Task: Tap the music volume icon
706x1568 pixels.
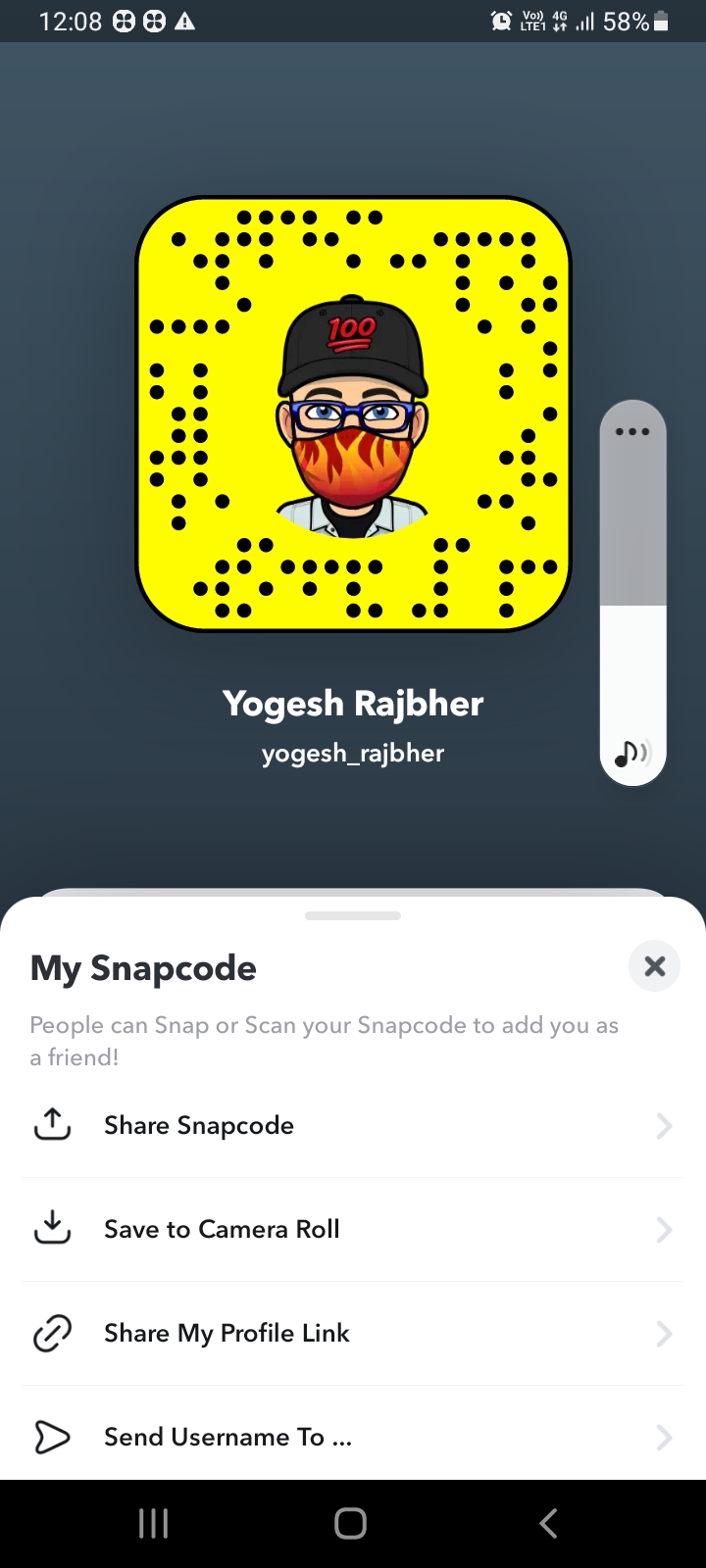Action: (x=631, y=753)
